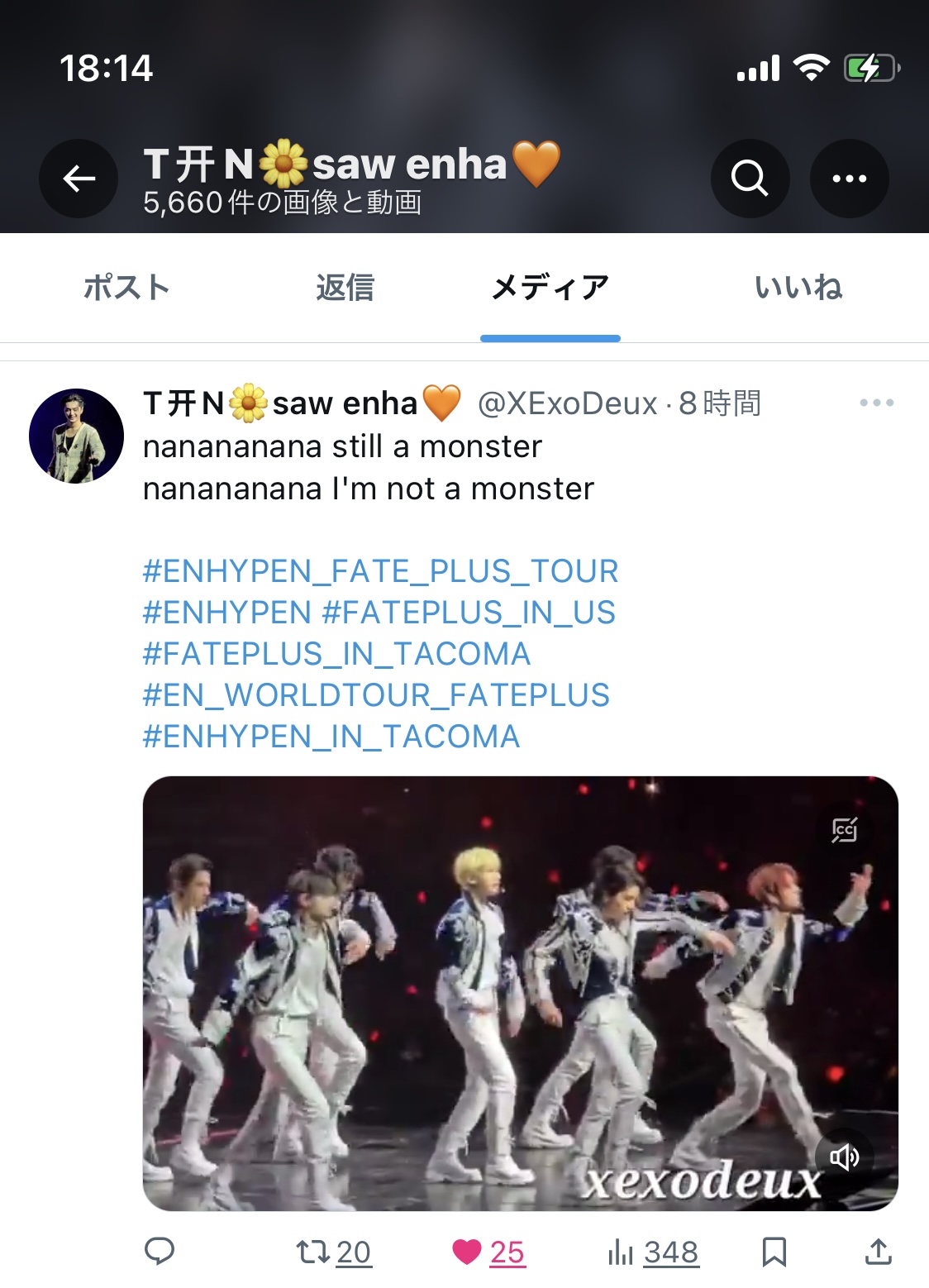Toggle captions on the video
Viewport: 929px width, 1288px height.
(844, 829)
